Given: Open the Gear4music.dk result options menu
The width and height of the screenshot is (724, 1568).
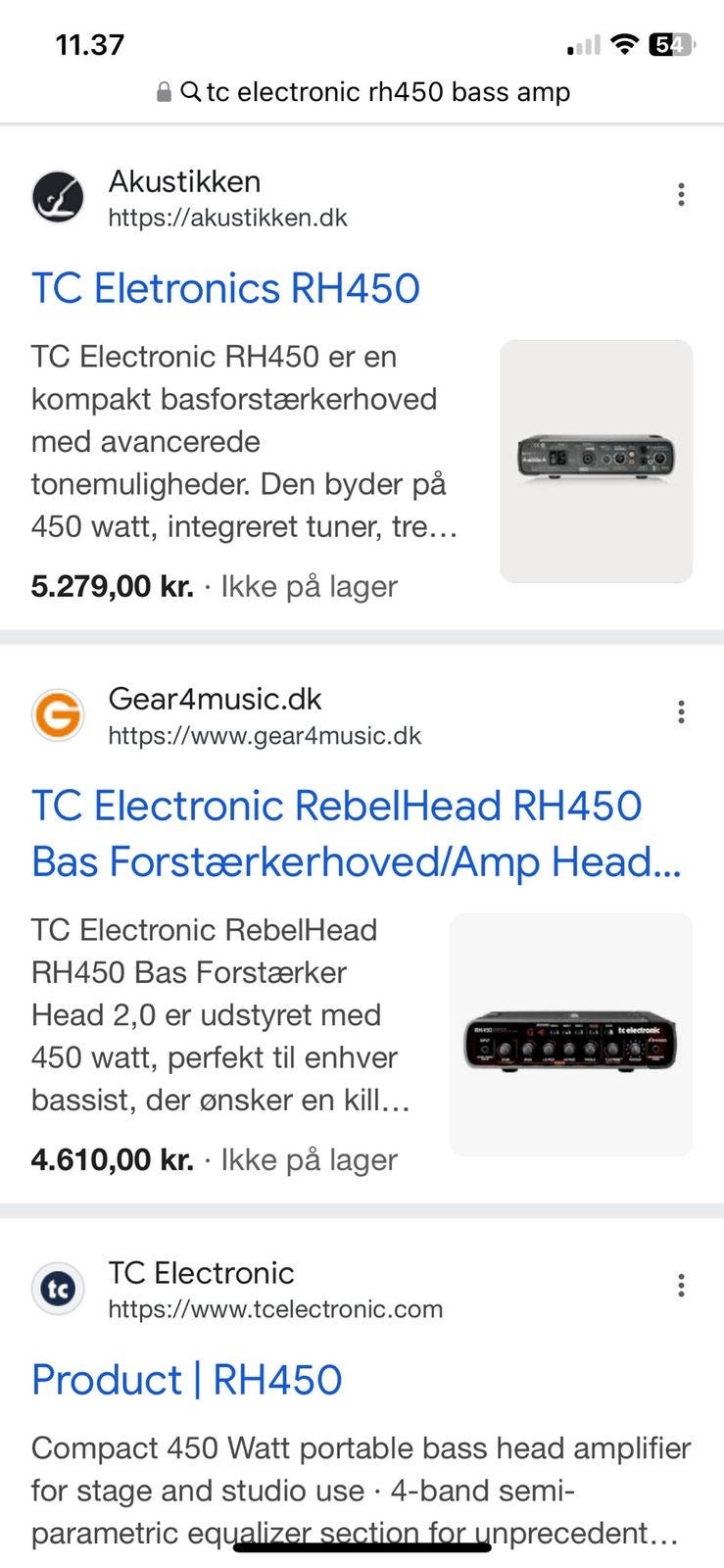Looking at the screenshot, I should (x=681, y=712).
